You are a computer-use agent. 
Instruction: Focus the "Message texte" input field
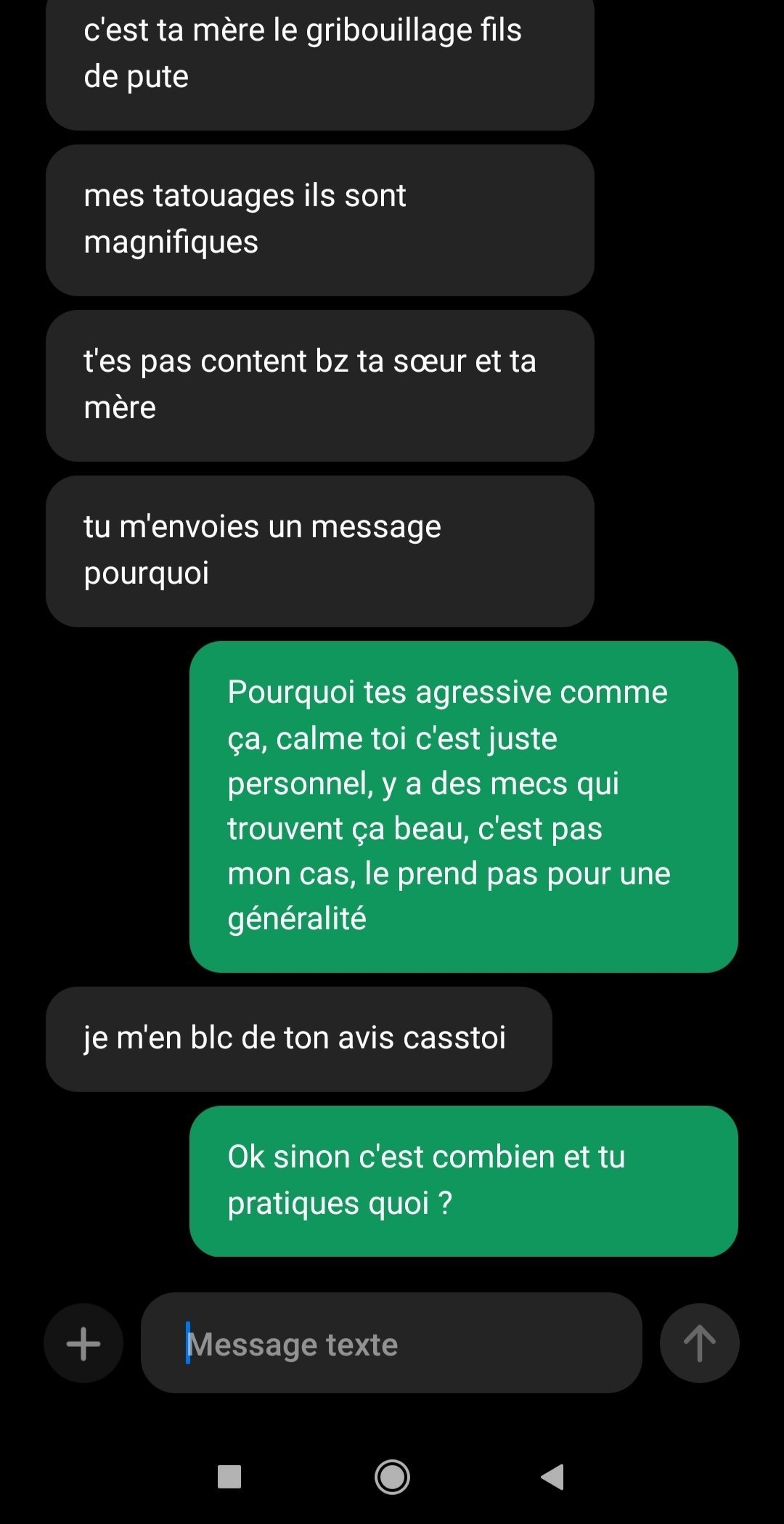391,1343
